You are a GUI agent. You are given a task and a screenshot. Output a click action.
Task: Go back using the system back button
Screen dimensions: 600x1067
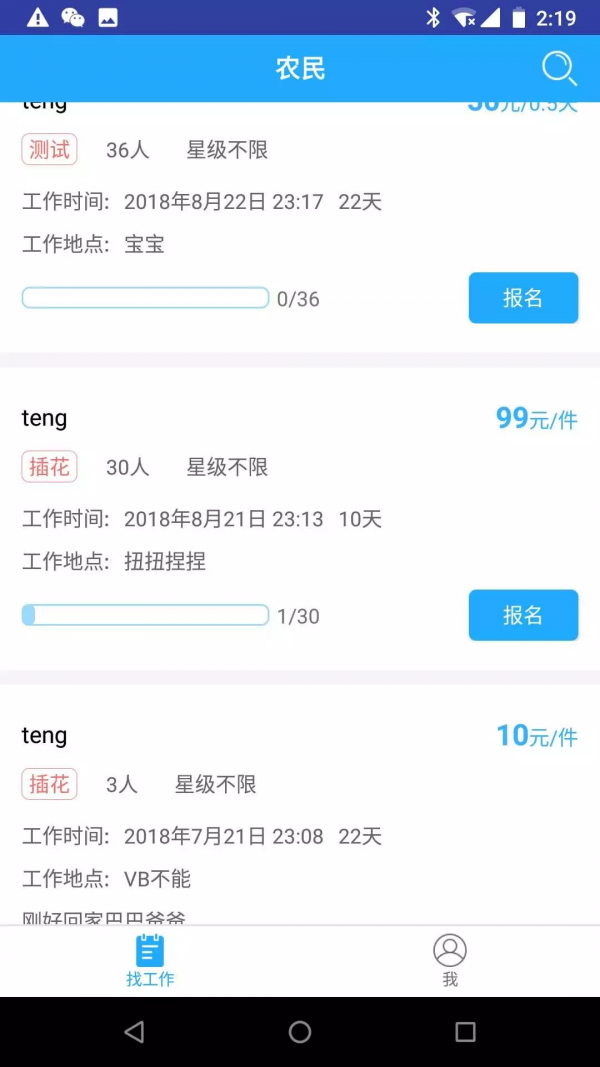tap(134, 1032)
